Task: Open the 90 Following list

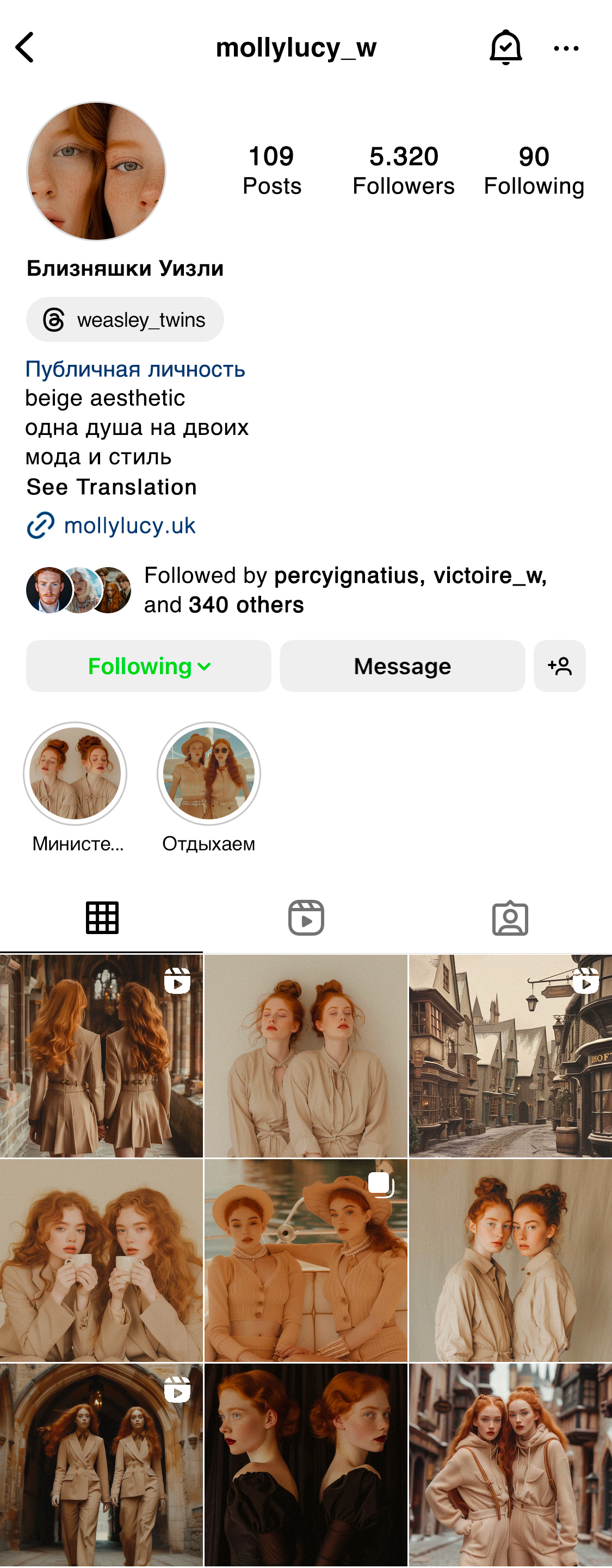Action: coord(534,170)
